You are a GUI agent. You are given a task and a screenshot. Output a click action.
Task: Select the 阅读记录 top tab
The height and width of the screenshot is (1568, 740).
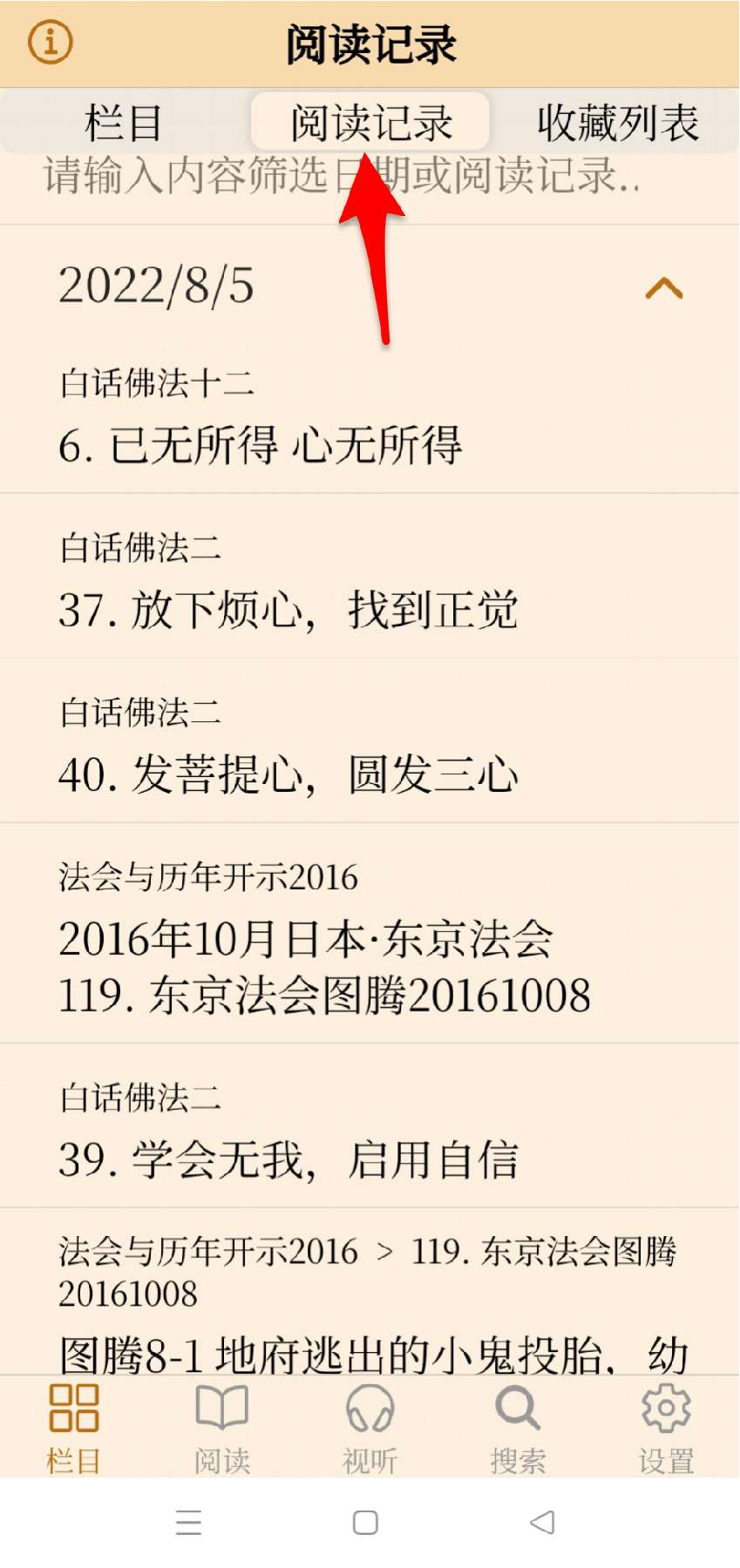pos(370,123)
